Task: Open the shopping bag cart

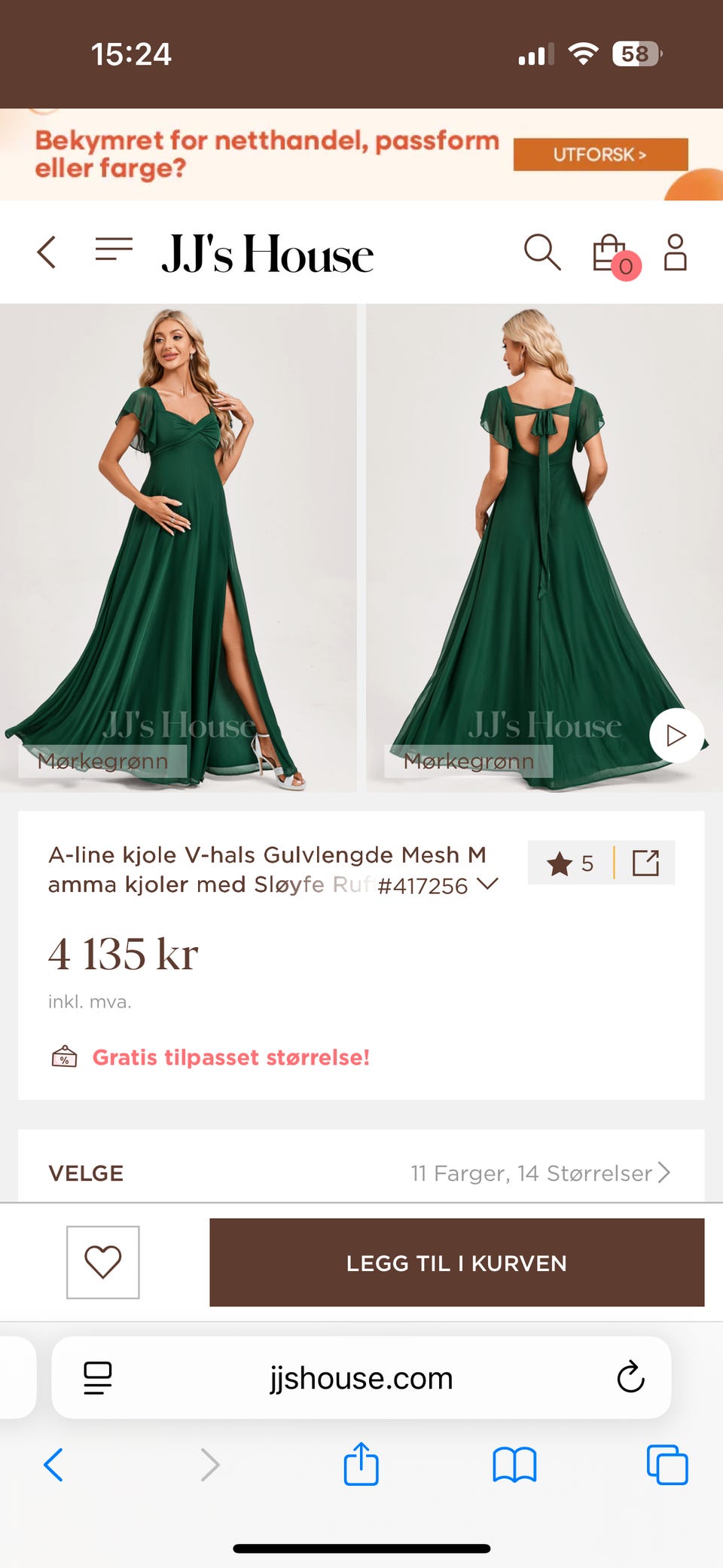Action: [610, 252]
